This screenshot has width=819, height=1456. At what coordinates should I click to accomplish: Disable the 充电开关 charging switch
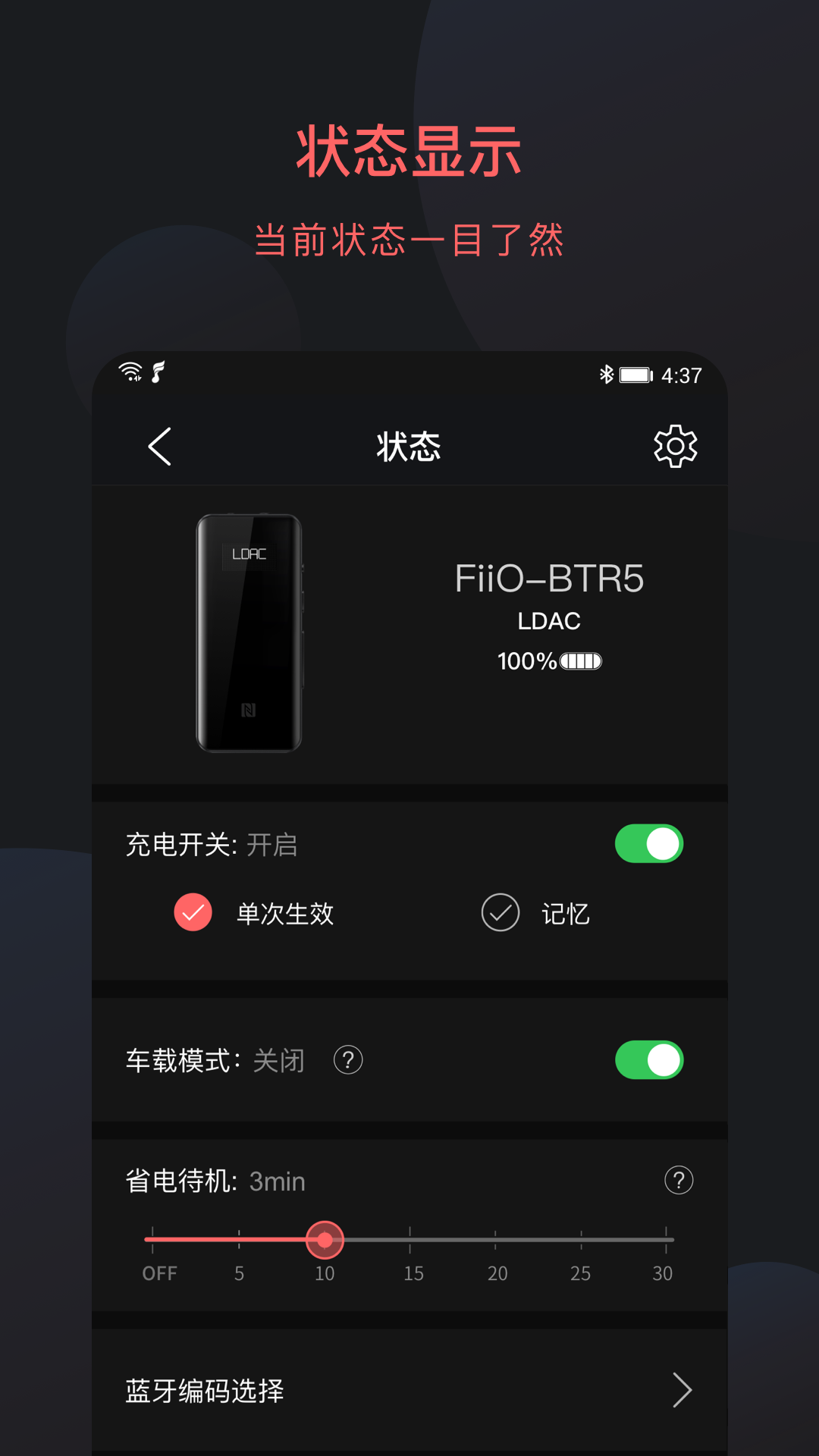(x=648, y=843)
